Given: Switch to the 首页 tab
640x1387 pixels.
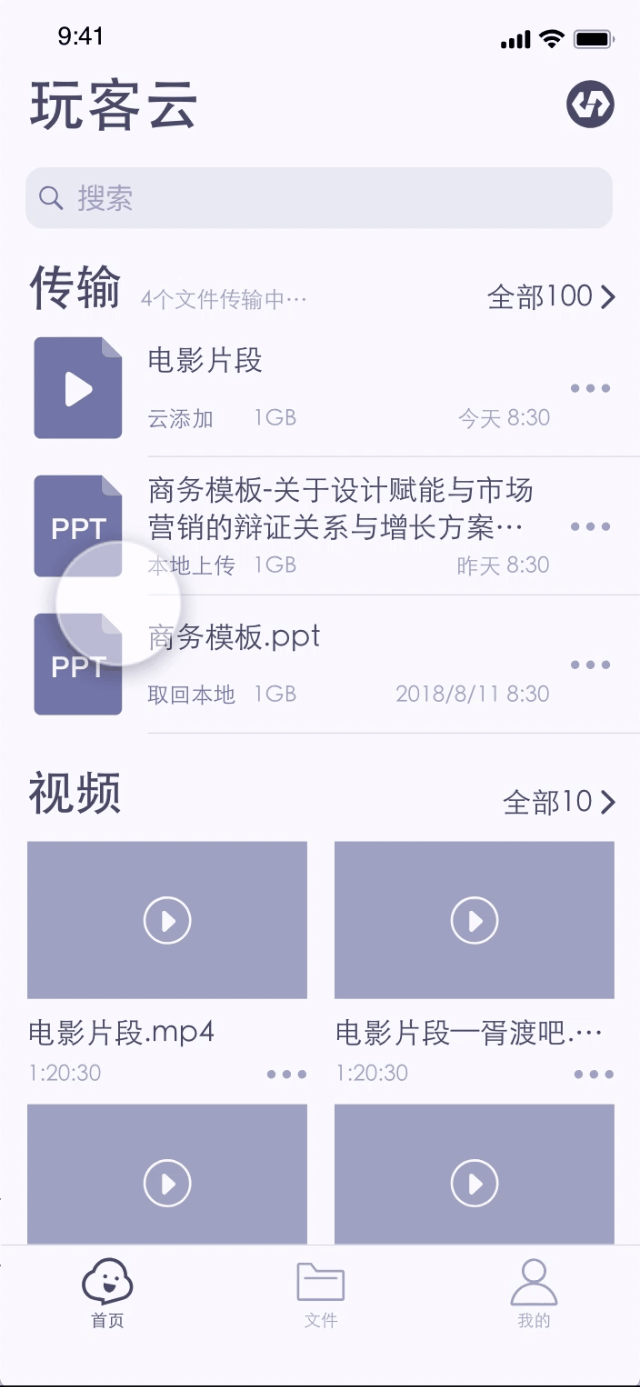Looking at the screenshot, I should (107, 1292).
